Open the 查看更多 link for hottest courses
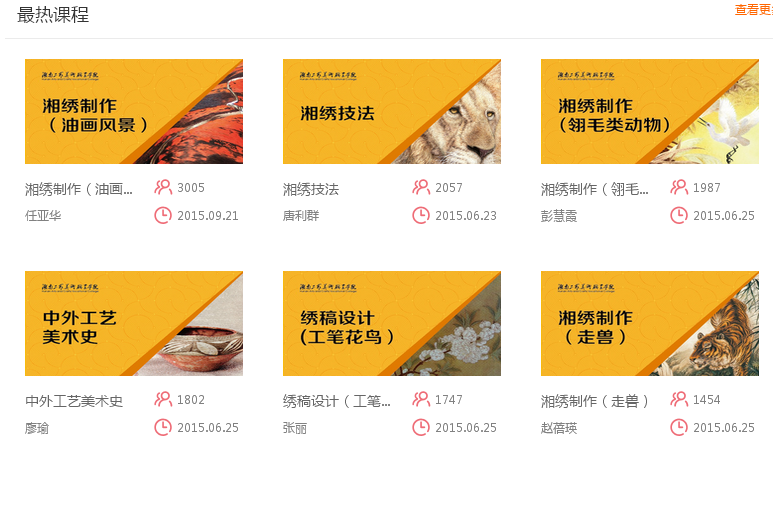 point(753,10)
